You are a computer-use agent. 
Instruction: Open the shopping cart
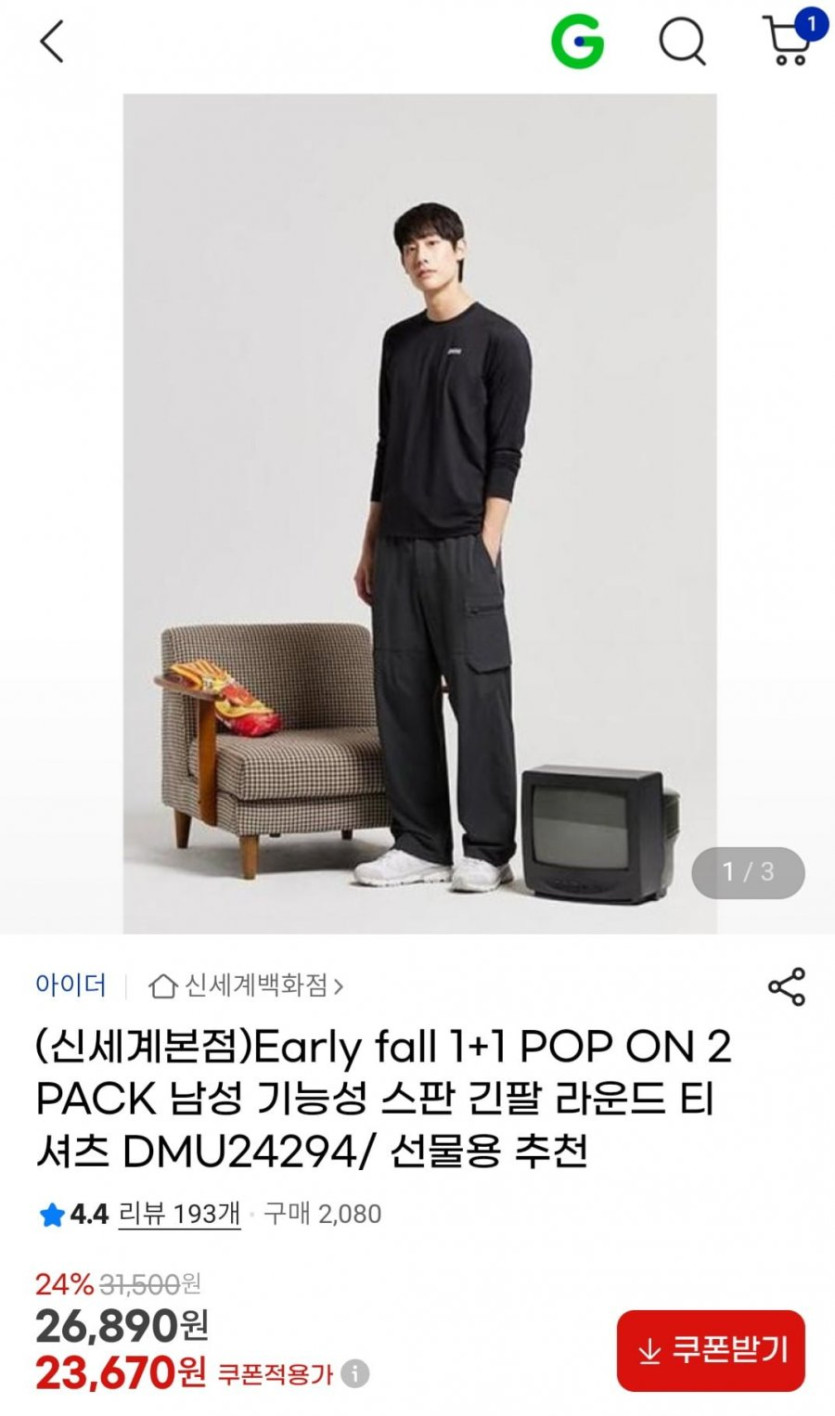click(x=791, y=38)
